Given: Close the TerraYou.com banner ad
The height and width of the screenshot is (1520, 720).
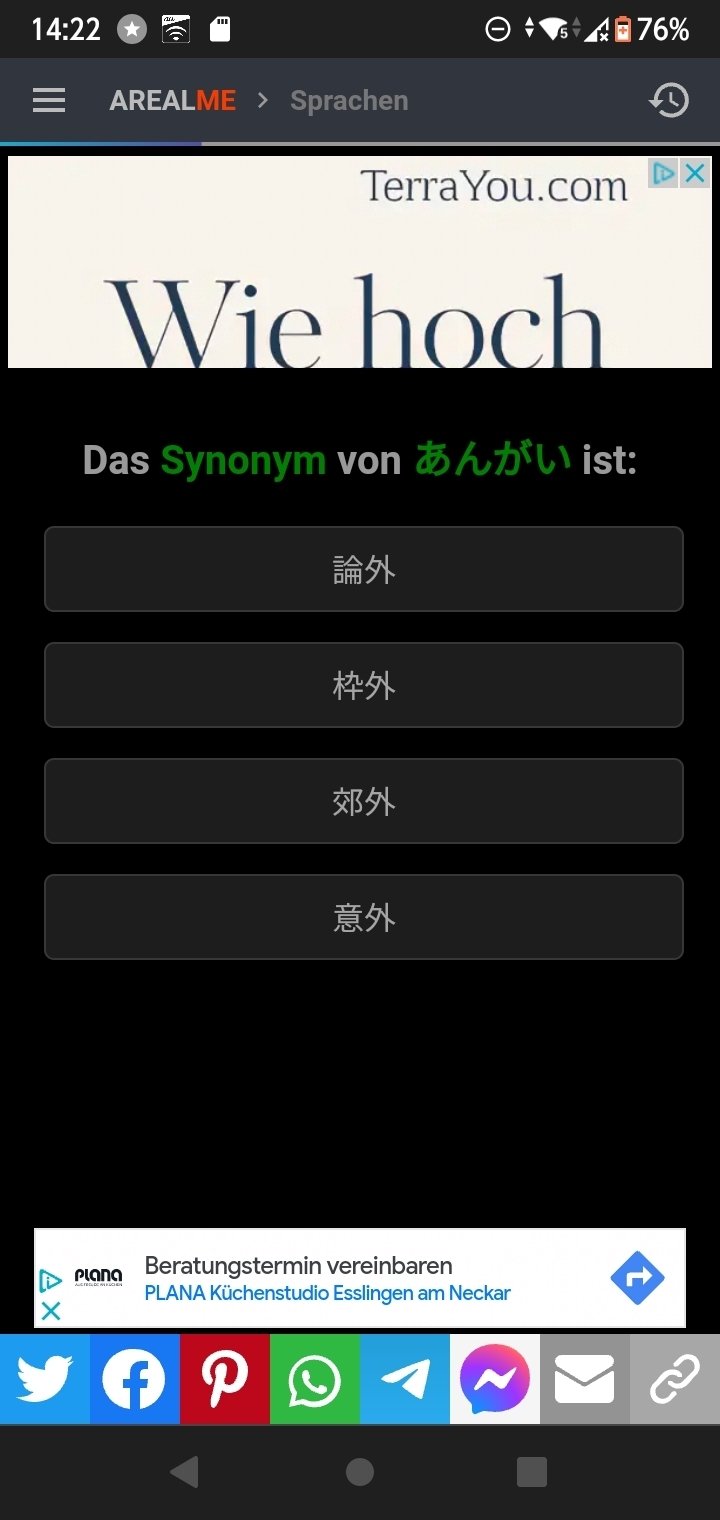Looking at the screenshot, I should click(x=695, y=173).
